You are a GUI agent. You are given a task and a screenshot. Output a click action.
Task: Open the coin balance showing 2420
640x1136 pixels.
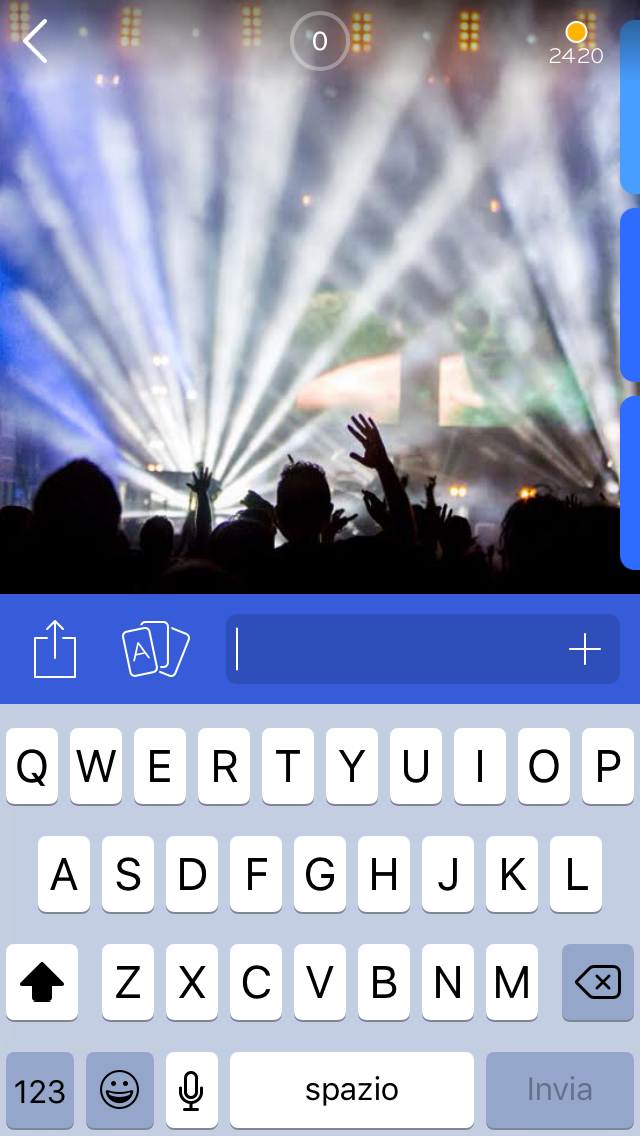576,43
